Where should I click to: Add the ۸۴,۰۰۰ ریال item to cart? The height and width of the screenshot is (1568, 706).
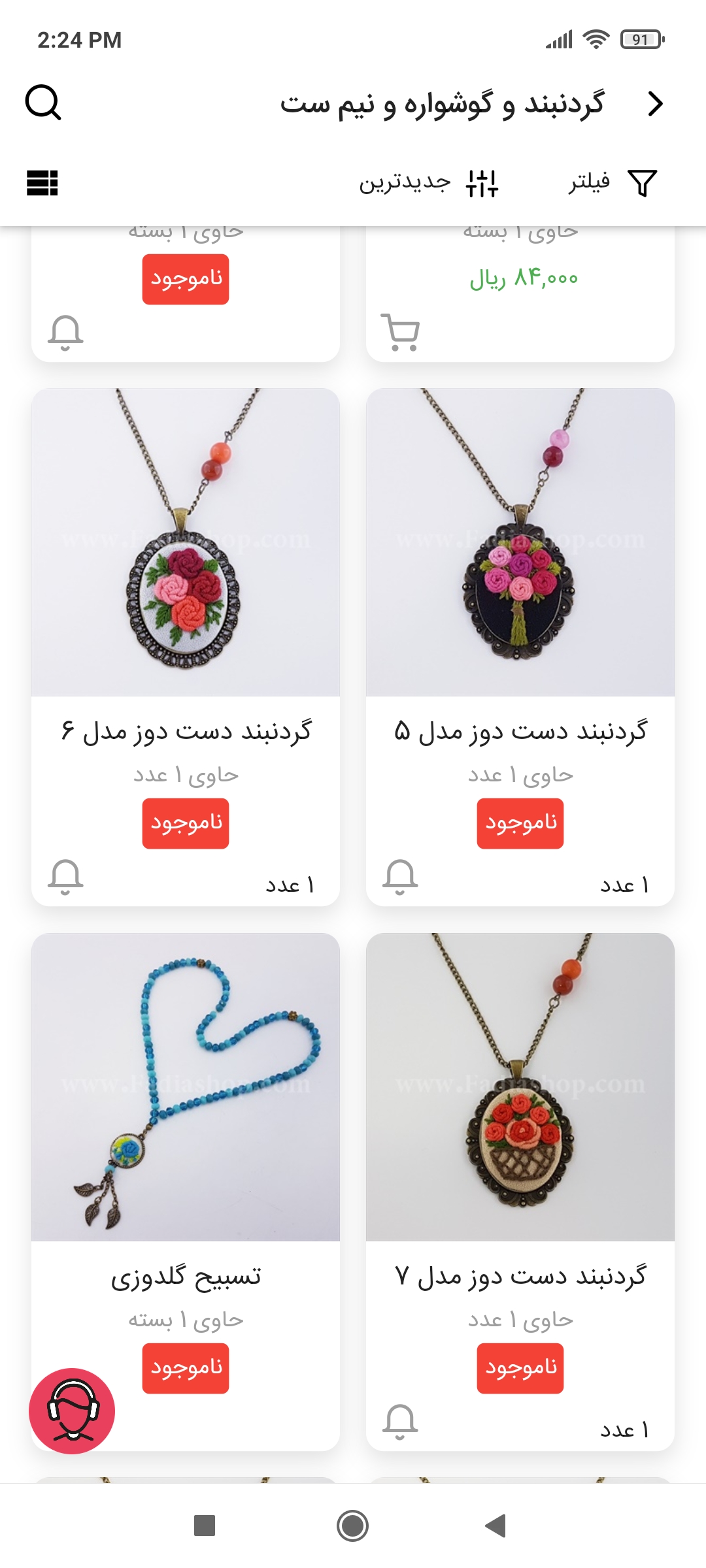tap(400, 332)
